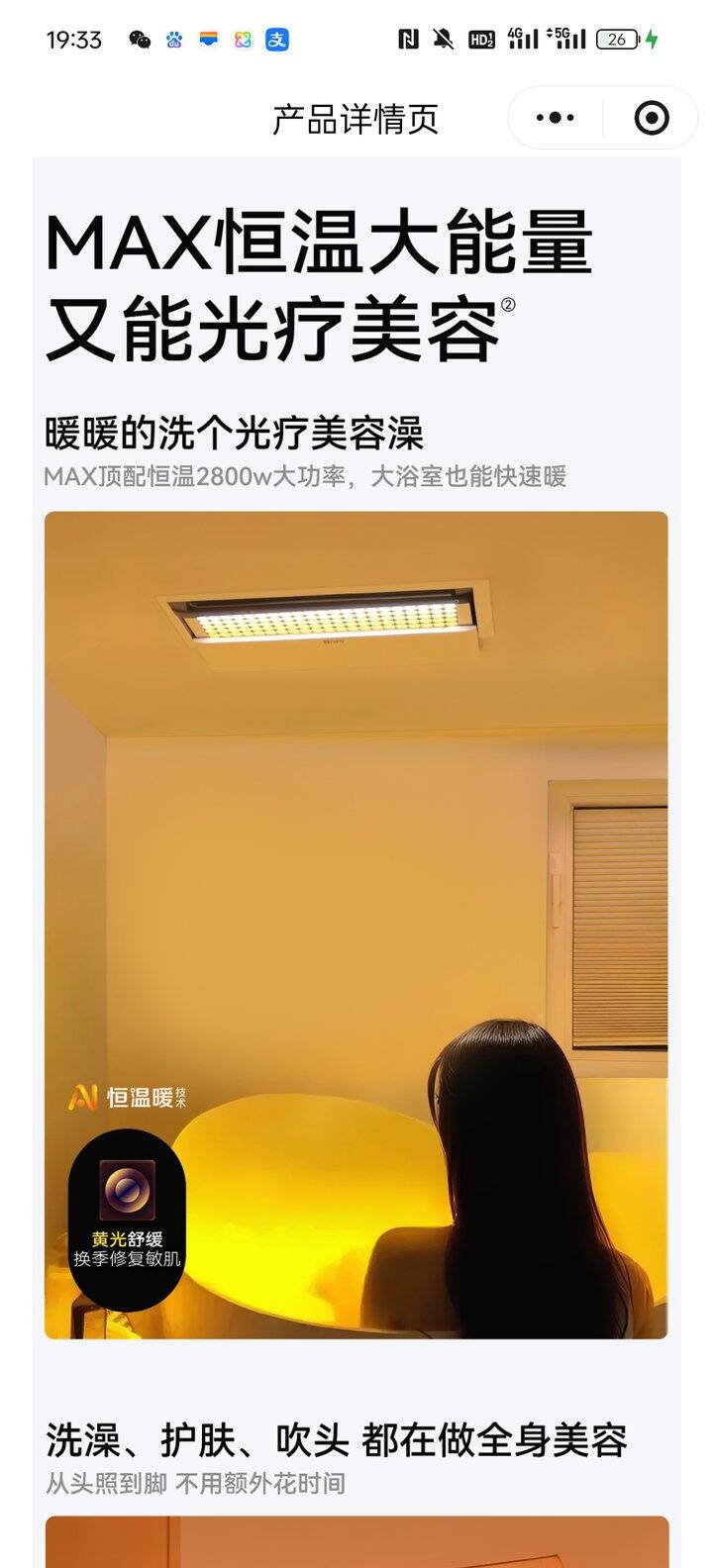The height and width of the screenshot is (1568, 713).
Task: Close the mini program with the circle button
Action: tap(651, 118)
